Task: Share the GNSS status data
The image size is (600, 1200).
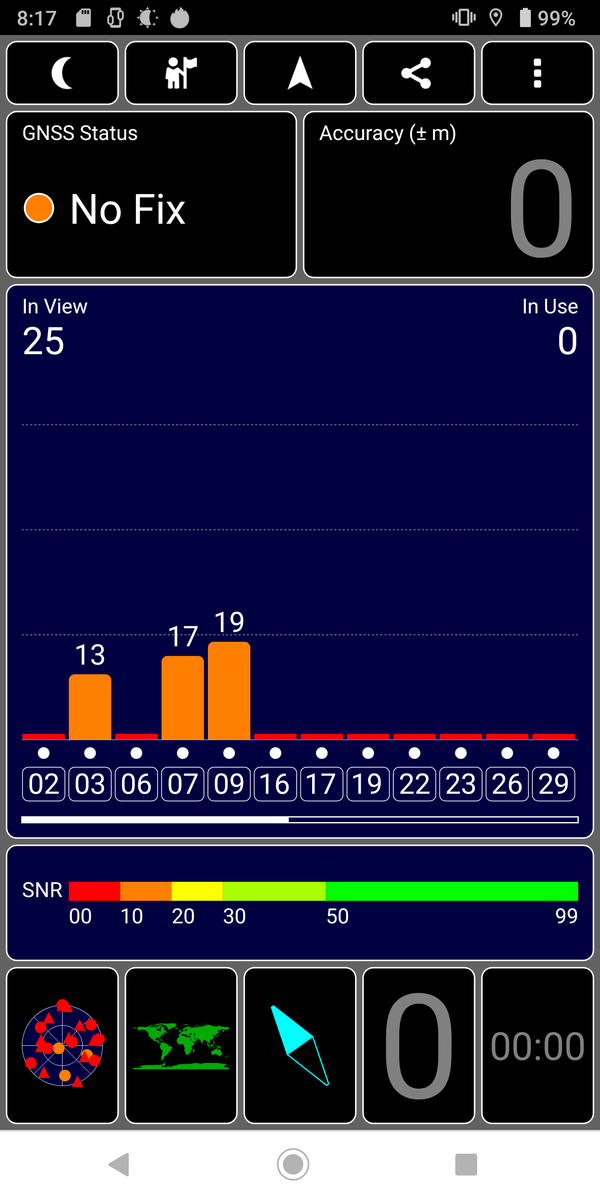Action: pos(418,73)
